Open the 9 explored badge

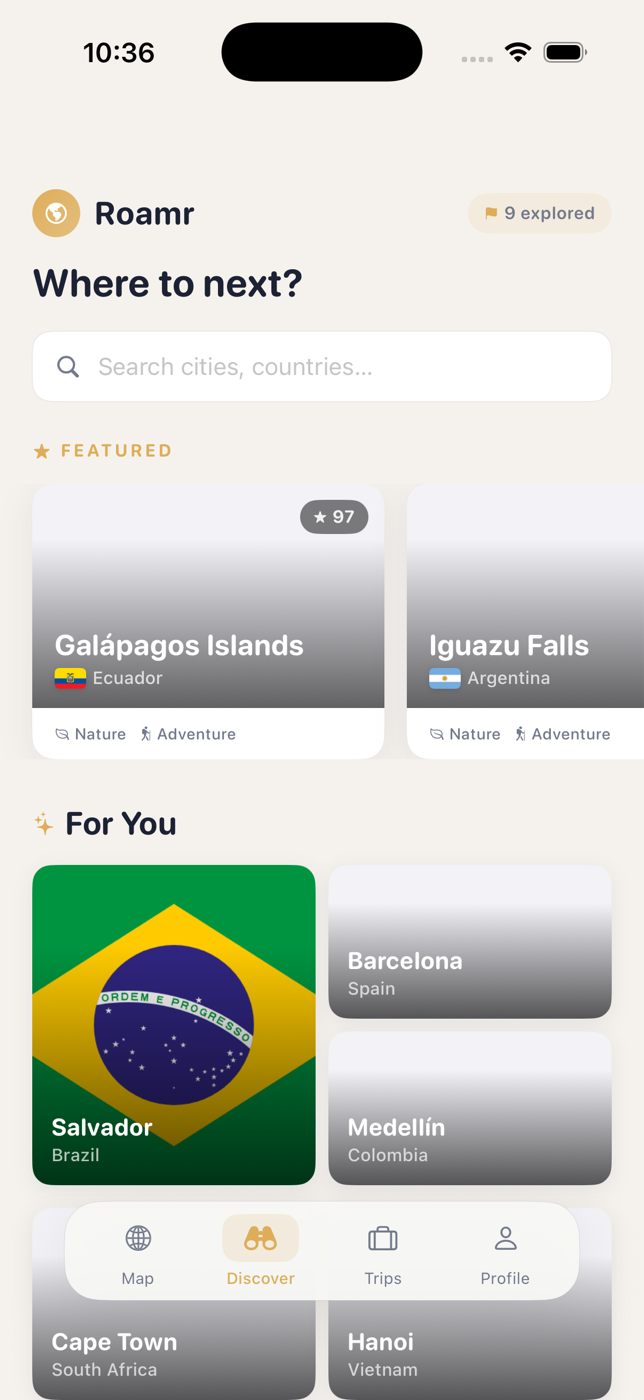pyautogui.click(x=540, y=213)
